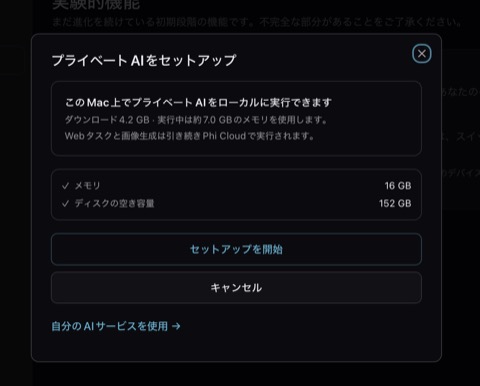Tap the キャンセル button

coord(236,287)
